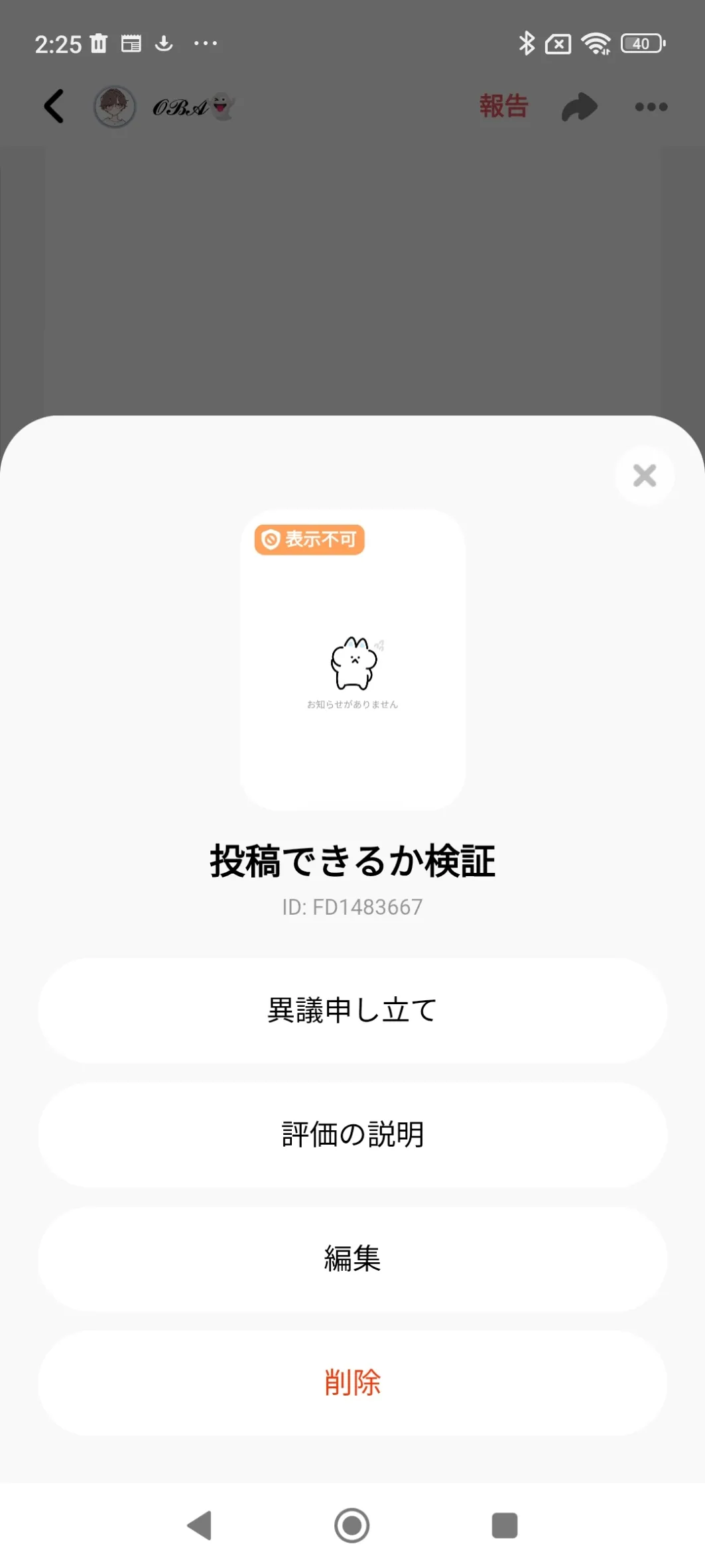Open the 表示不可 post thumbnail
Viewport: 705px width, 1568px height.
(352, 659)
